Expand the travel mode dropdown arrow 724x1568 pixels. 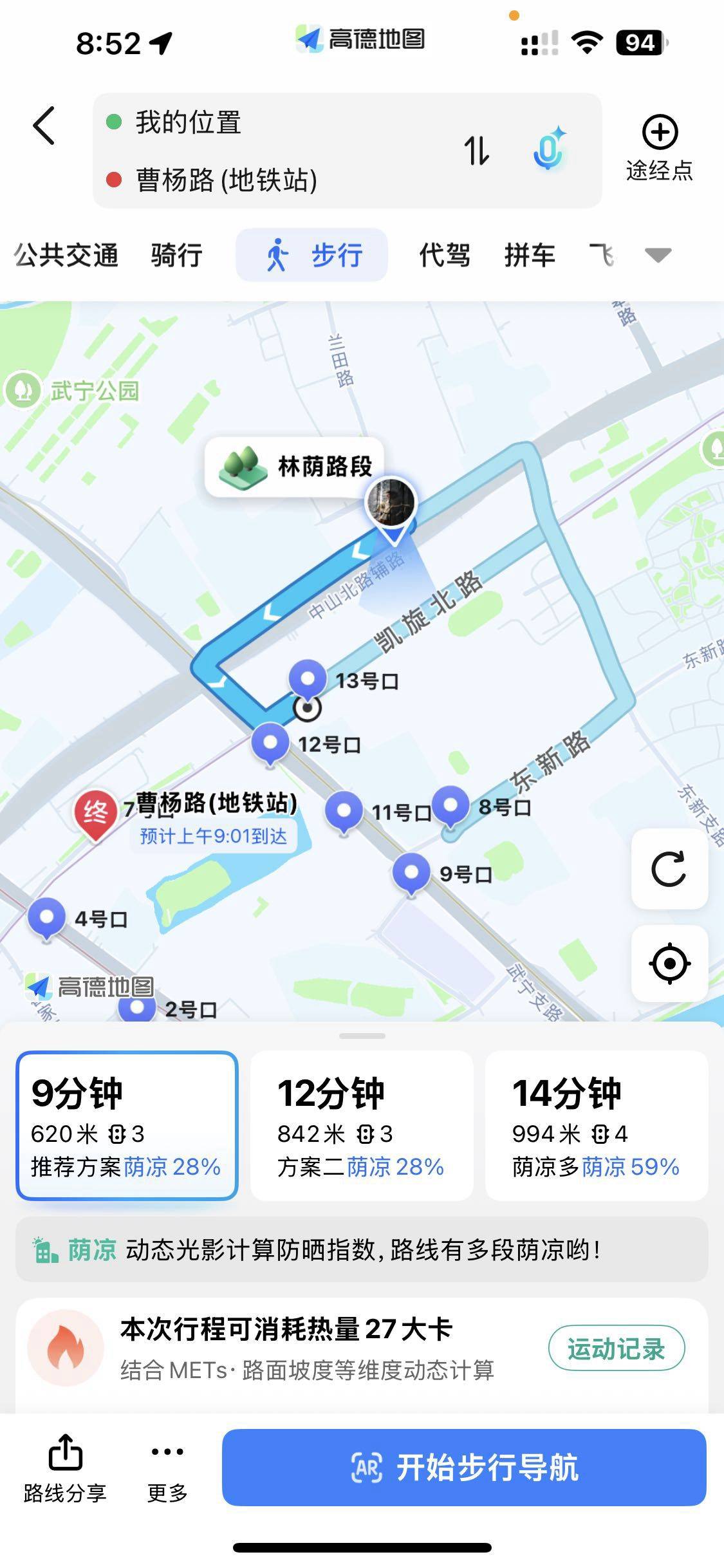point(658,256)
